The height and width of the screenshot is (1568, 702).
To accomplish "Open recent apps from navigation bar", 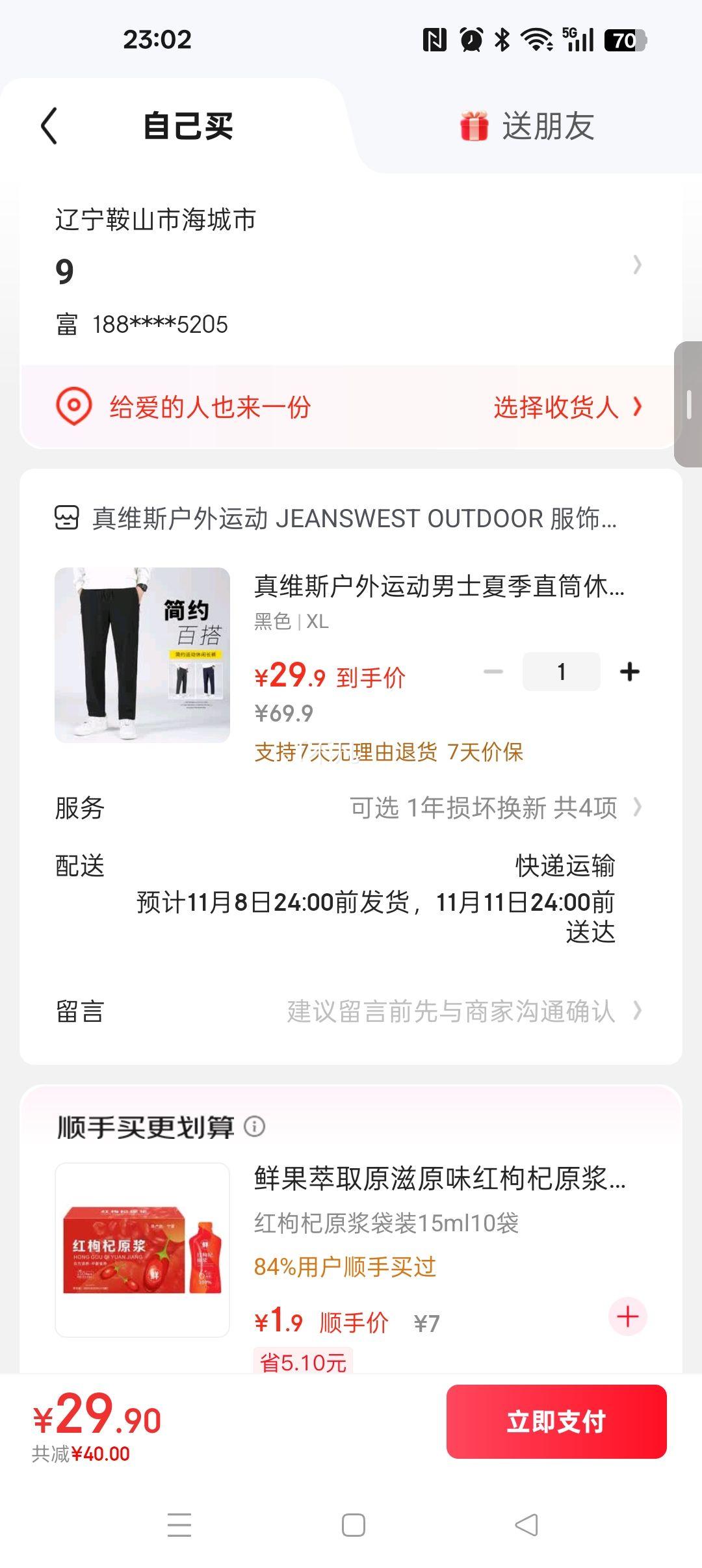I will (x=179, y=1525).
